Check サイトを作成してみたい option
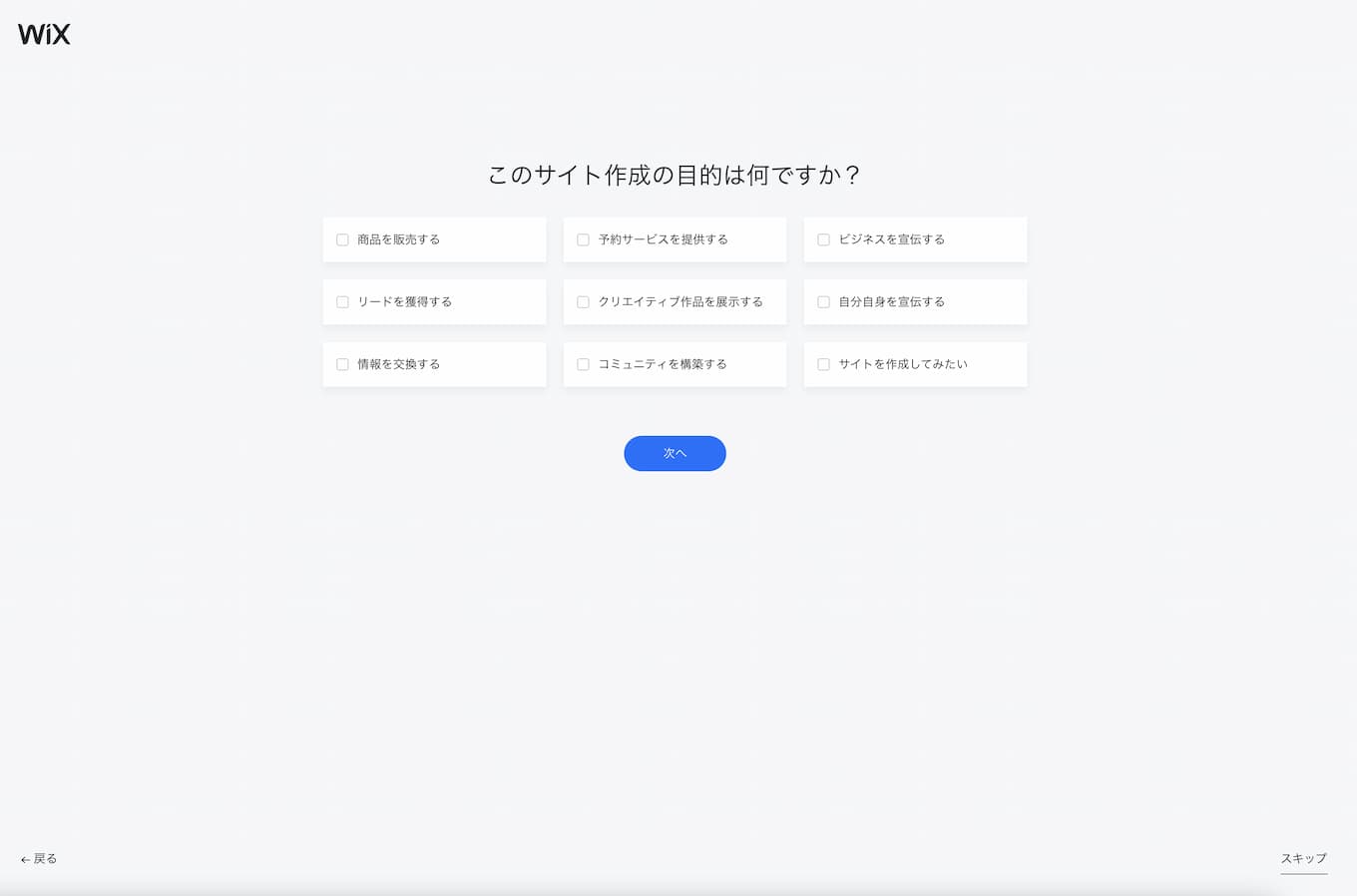 823,364
